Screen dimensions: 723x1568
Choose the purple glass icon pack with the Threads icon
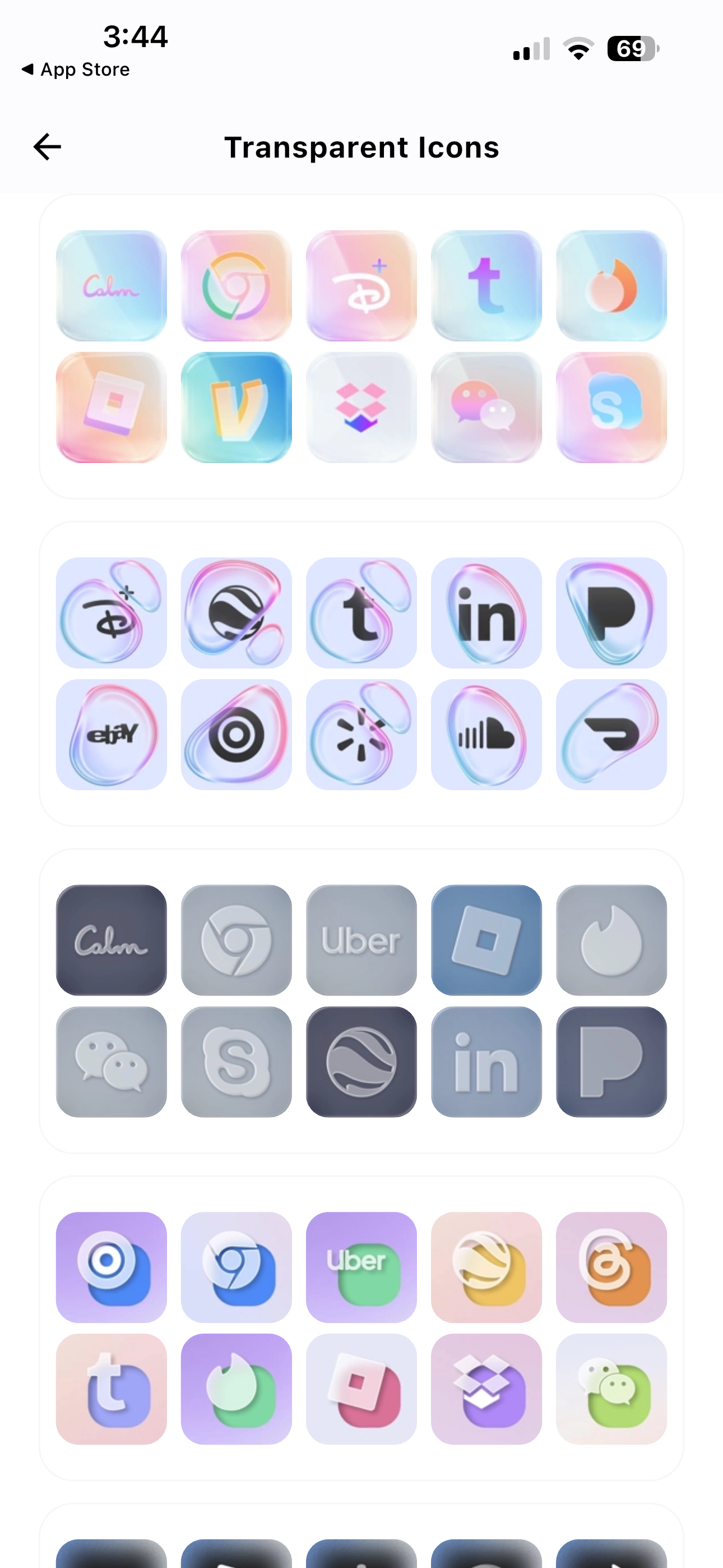[x=361, y=1328]
